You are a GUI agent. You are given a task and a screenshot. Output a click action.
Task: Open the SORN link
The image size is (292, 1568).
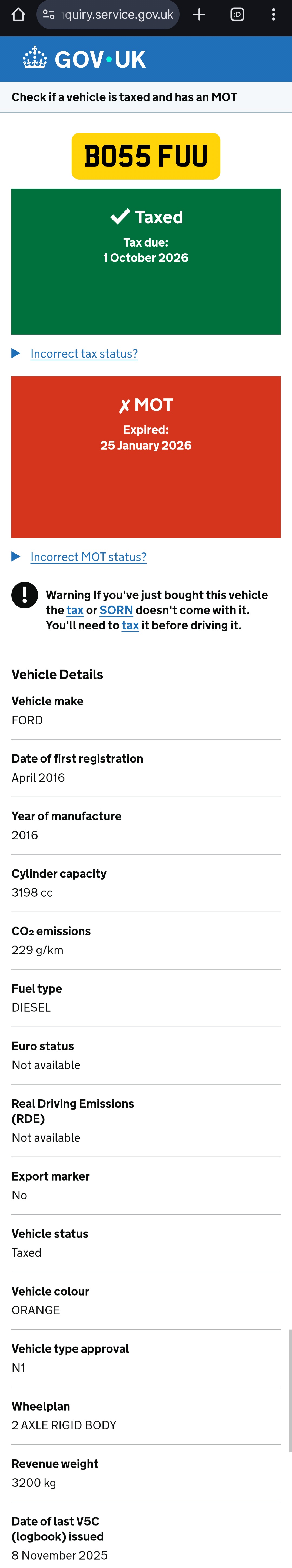coord(116,610)
